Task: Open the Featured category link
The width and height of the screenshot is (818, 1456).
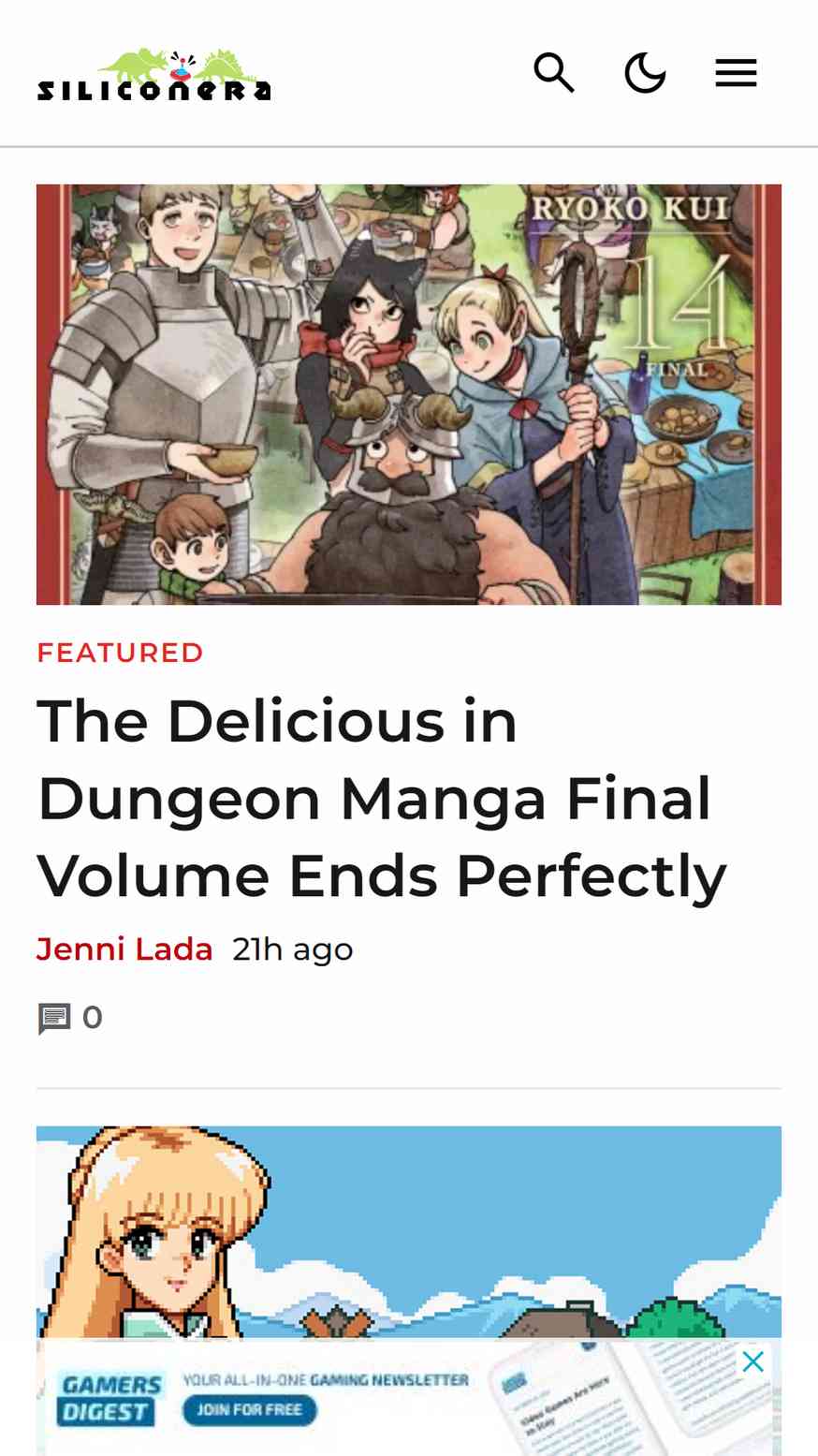Action: (120, 653)
